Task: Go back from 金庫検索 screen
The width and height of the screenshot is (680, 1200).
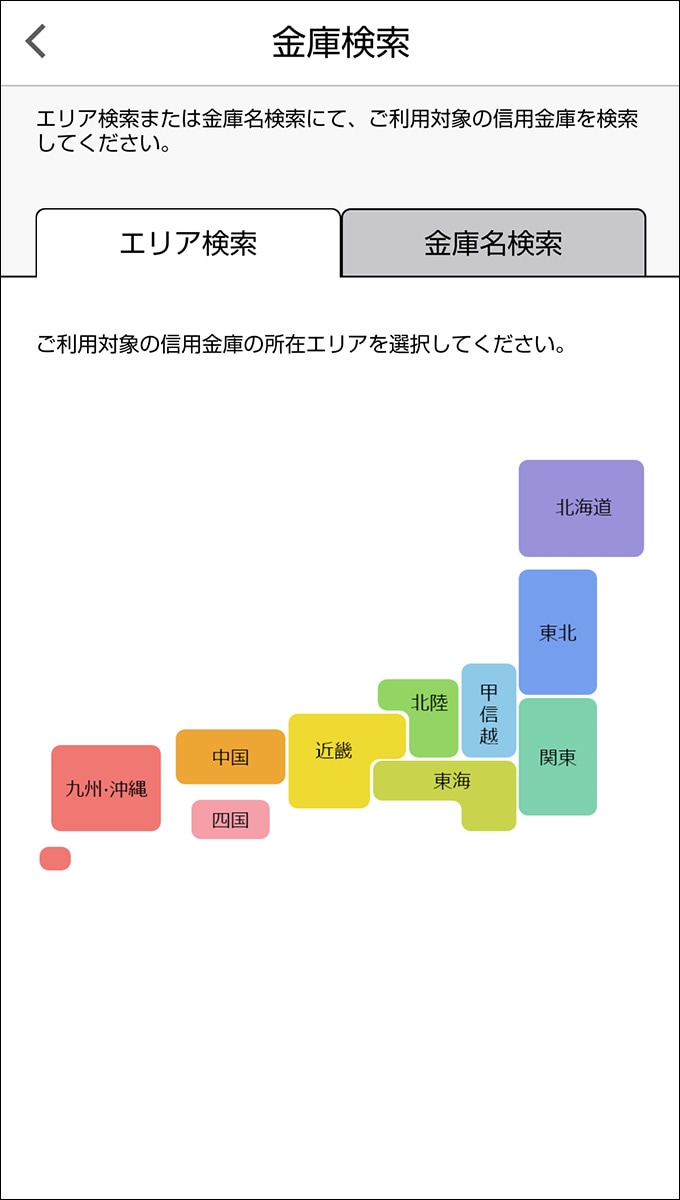Action: click(37, 42)
